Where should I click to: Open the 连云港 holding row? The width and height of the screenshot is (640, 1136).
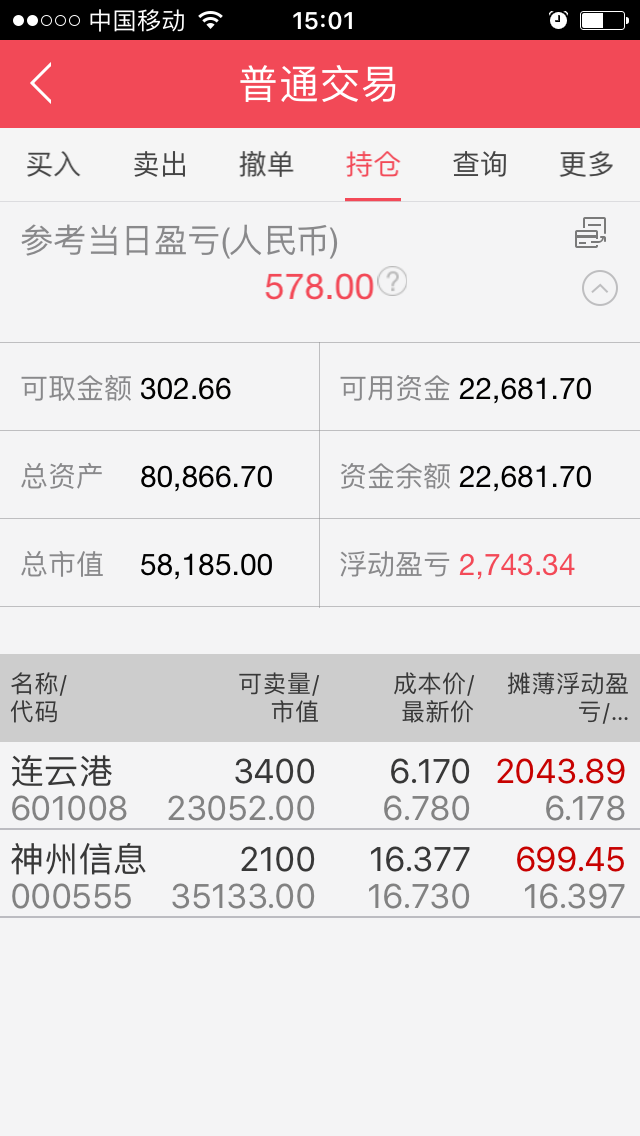pos(320,789)
